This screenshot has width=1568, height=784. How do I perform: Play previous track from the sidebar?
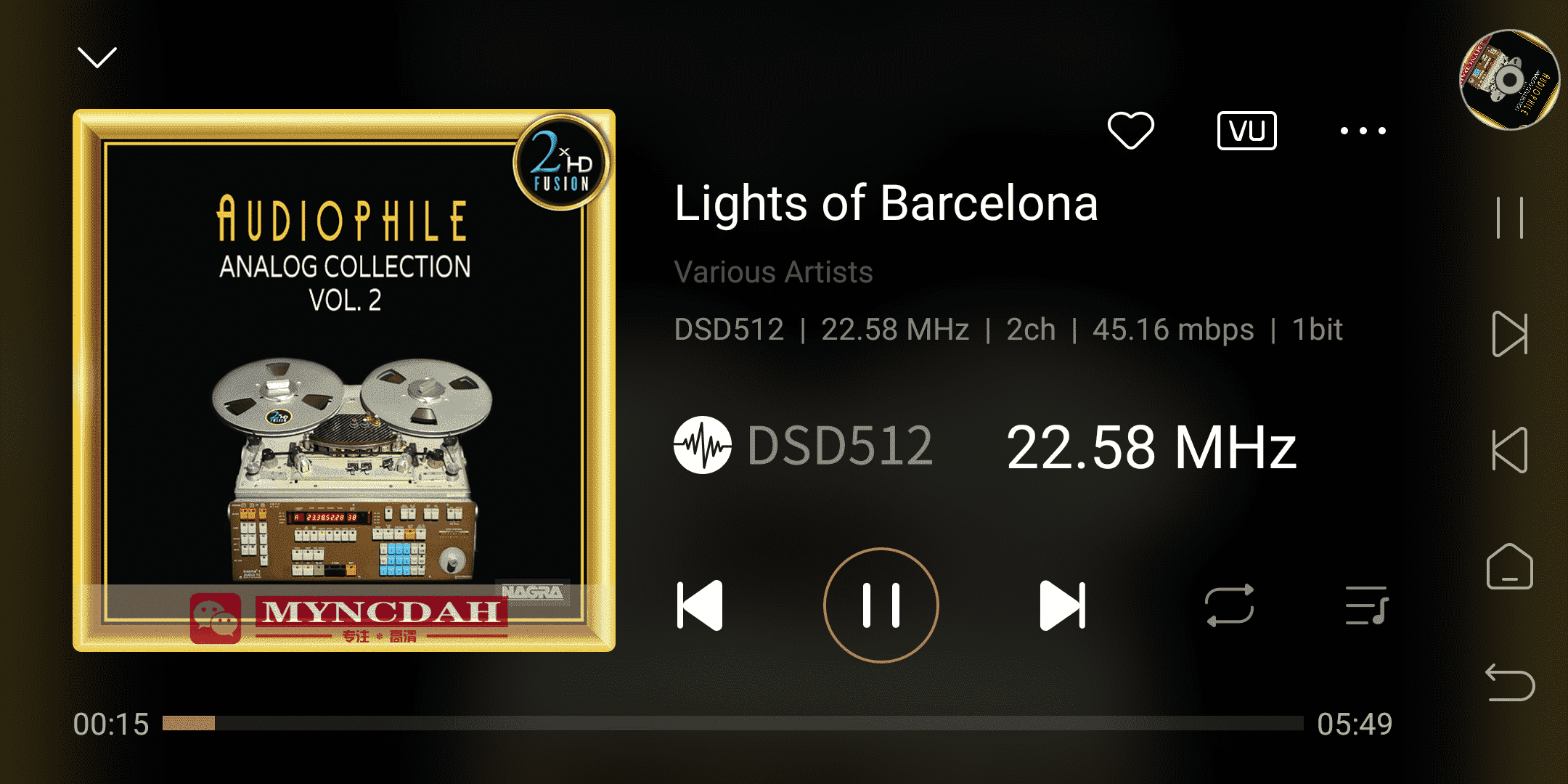coord(1509,450)
